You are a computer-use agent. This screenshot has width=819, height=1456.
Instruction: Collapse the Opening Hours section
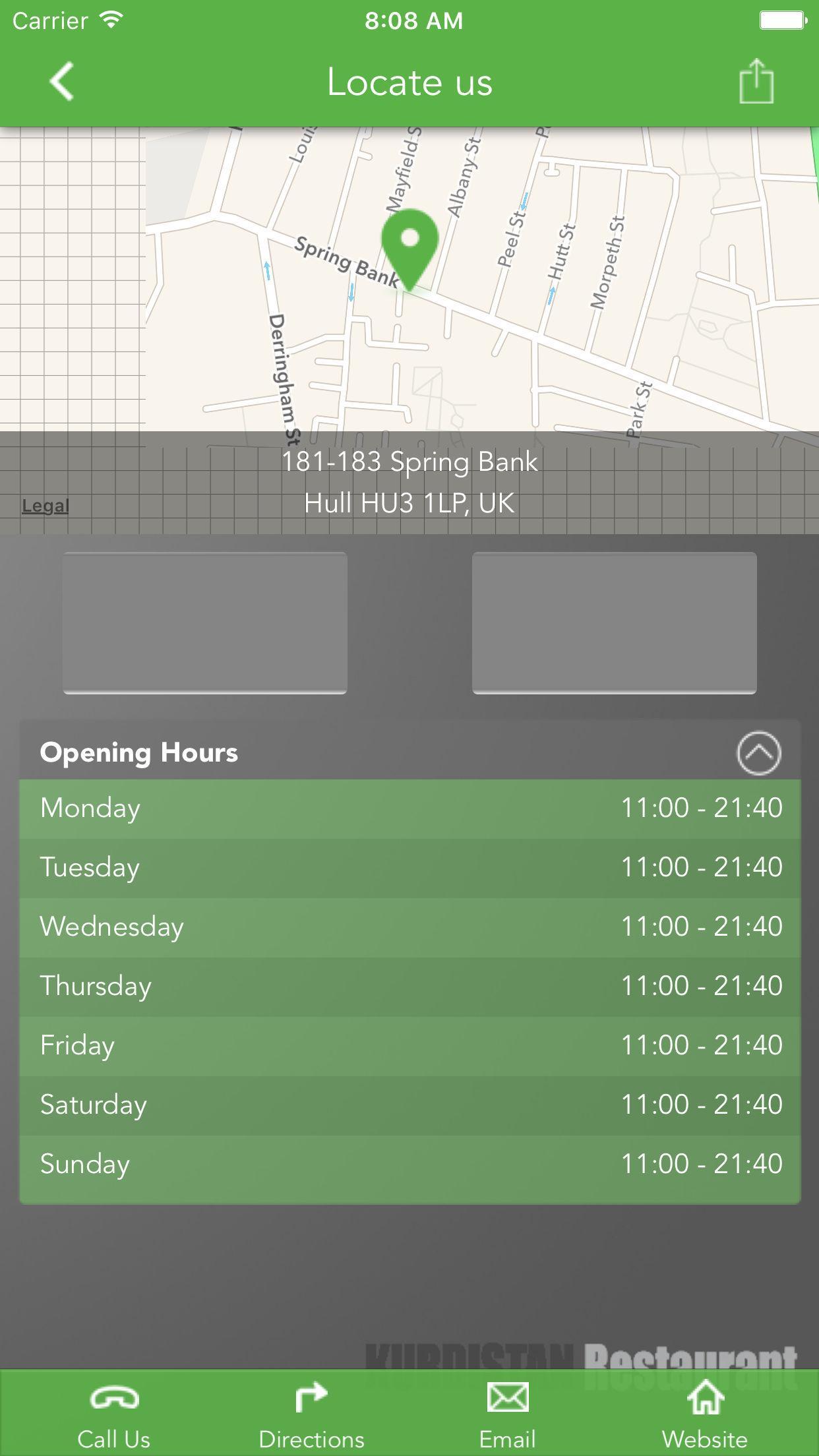point(758,752)
